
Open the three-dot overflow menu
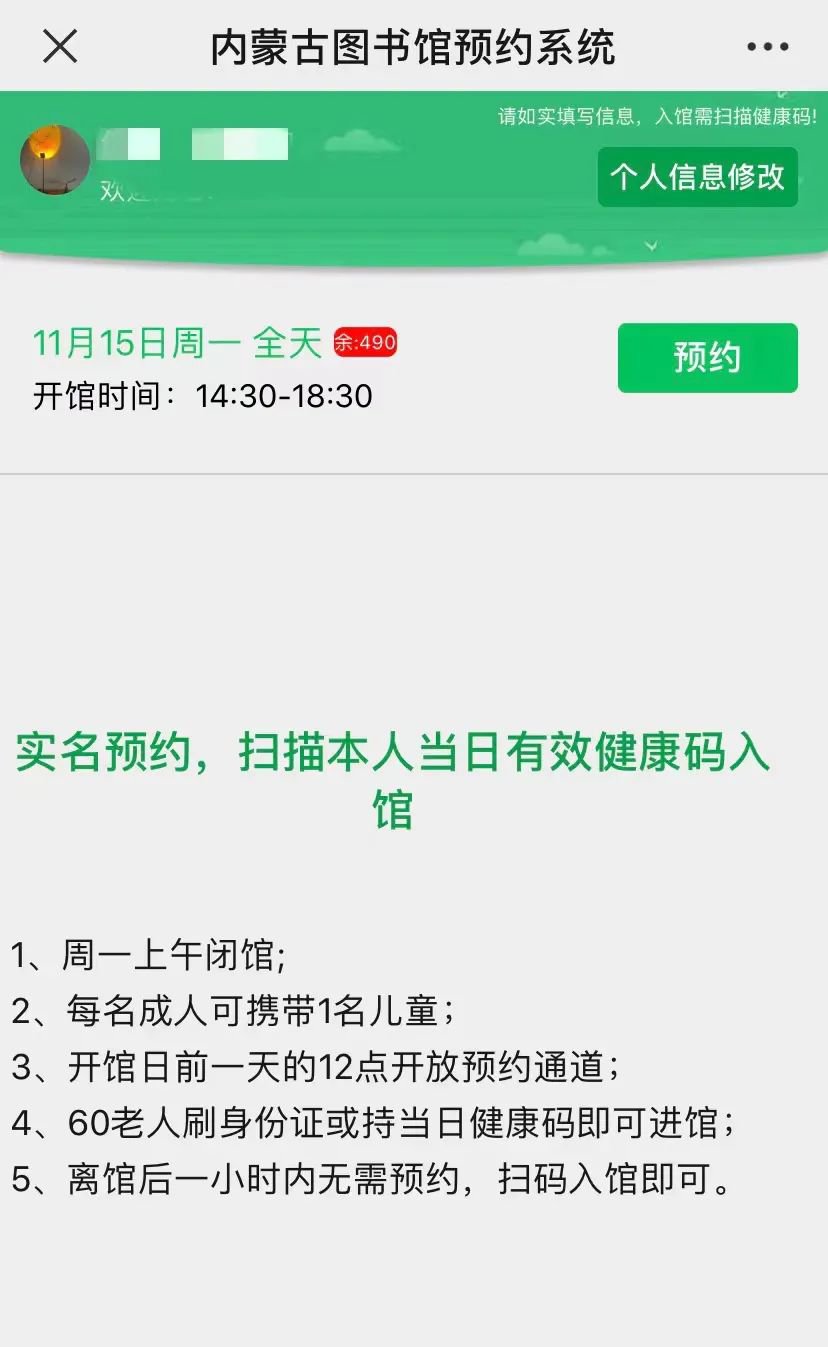click(x=767, y=47)
